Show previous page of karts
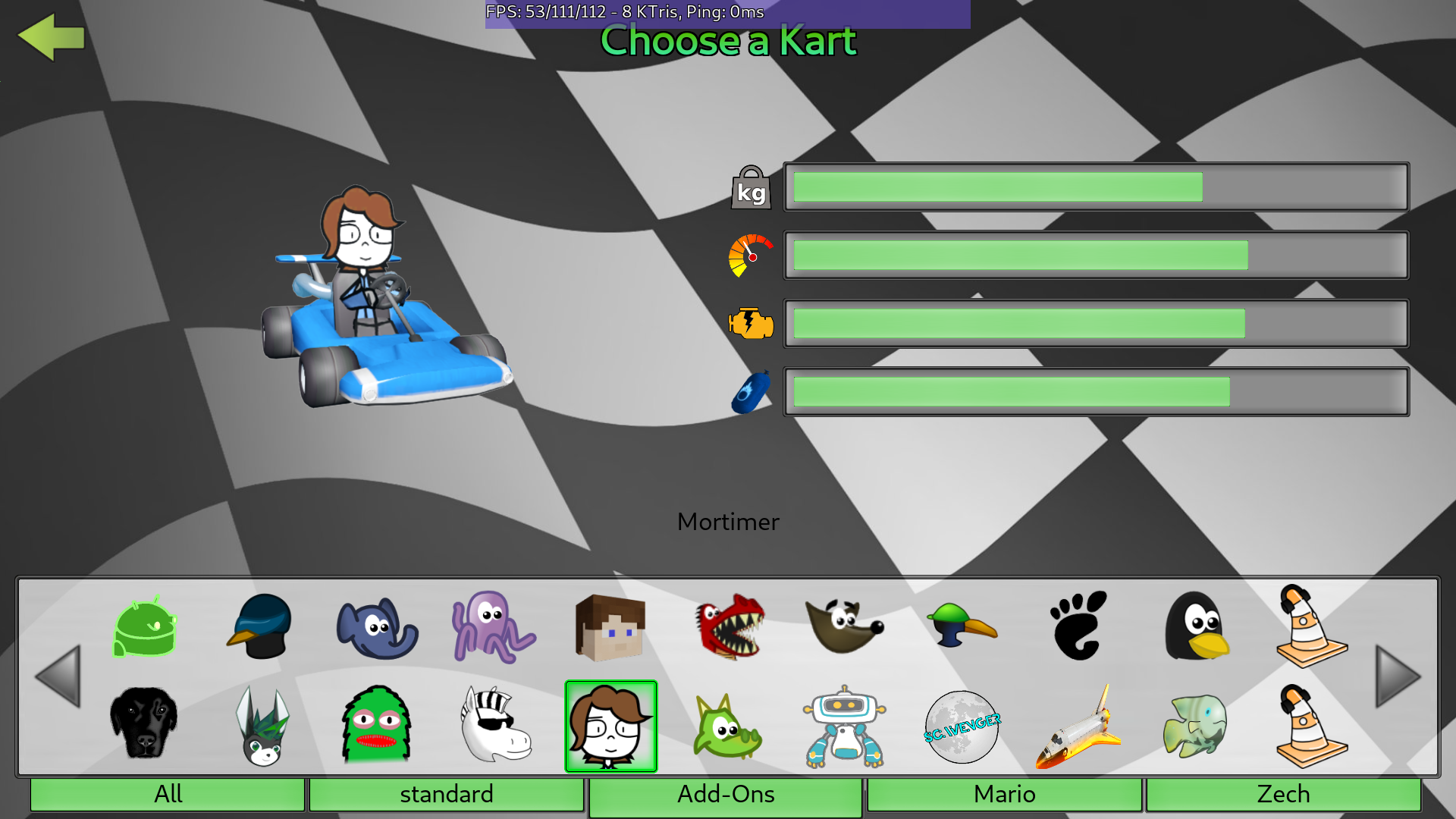The image size is (1456, 819). click(58, 676)
